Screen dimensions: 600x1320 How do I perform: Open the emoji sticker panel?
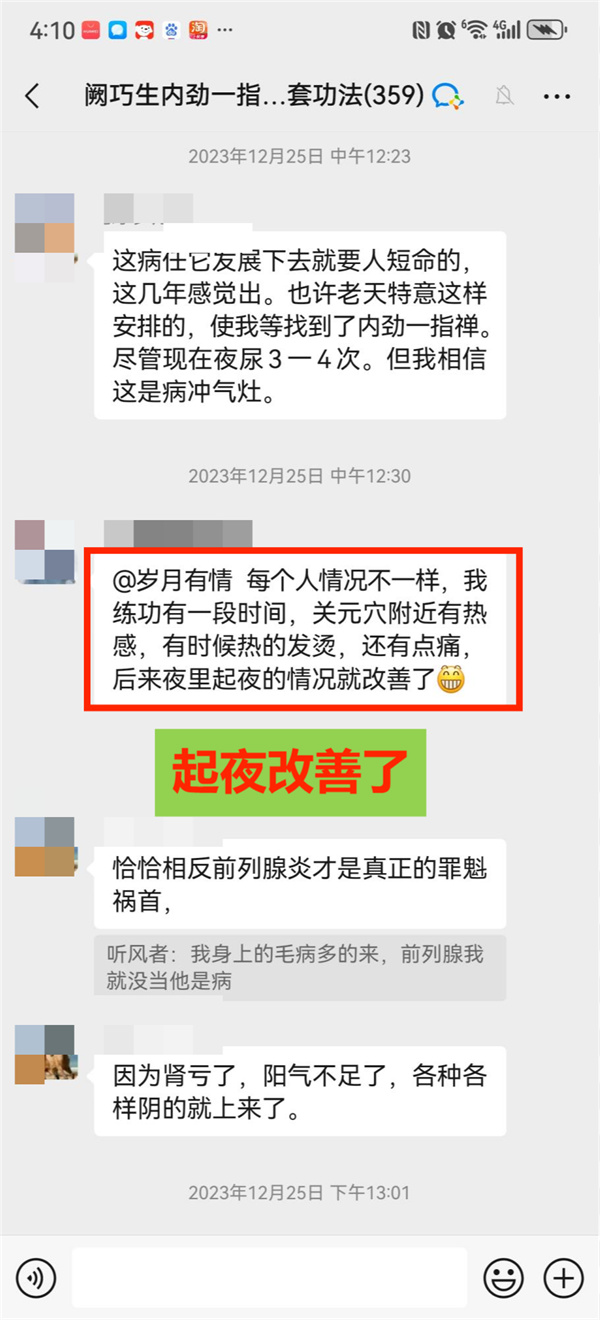pos(504,1277)
